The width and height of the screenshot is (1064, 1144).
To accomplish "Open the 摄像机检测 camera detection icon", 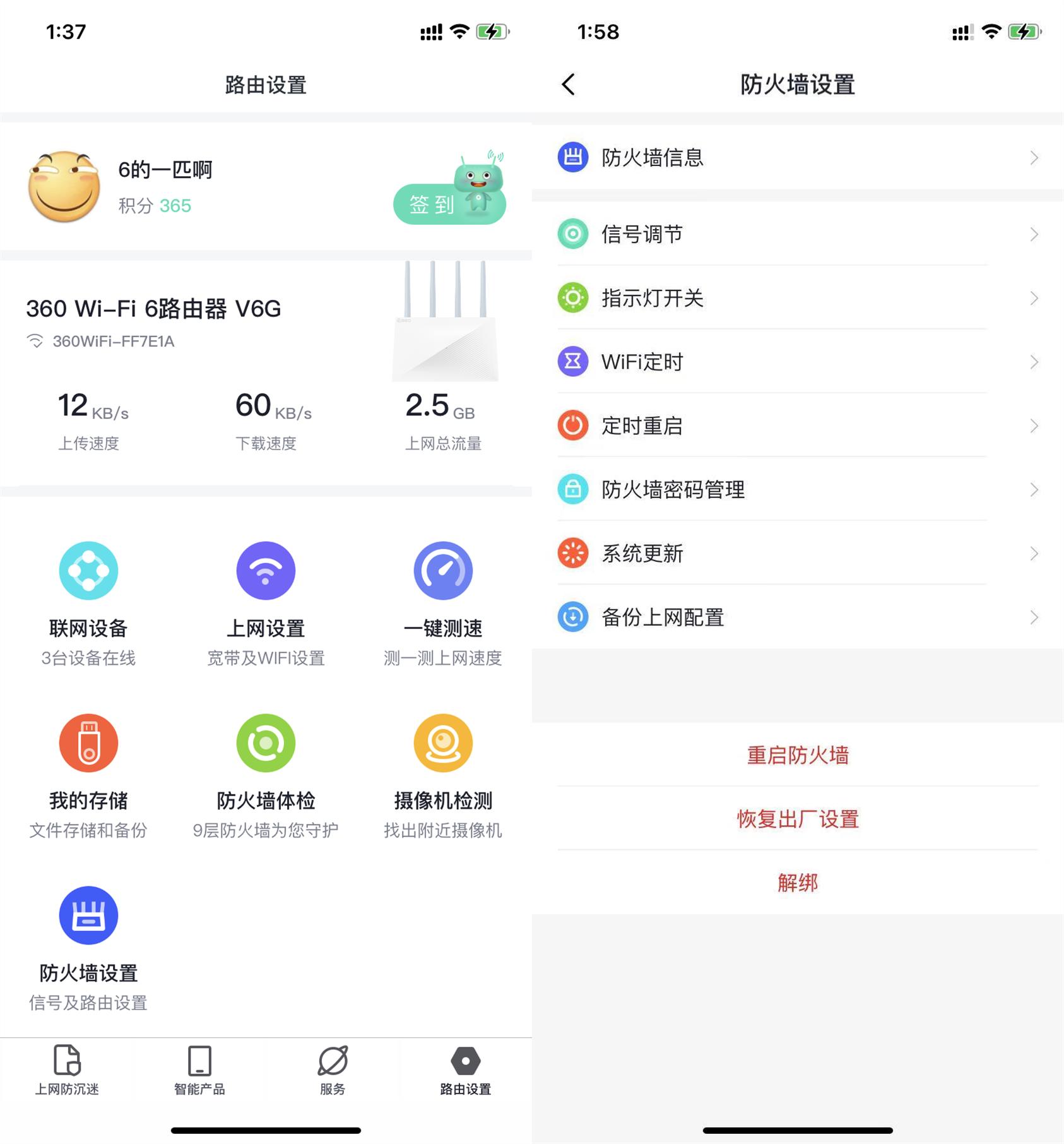I will 444,744.
